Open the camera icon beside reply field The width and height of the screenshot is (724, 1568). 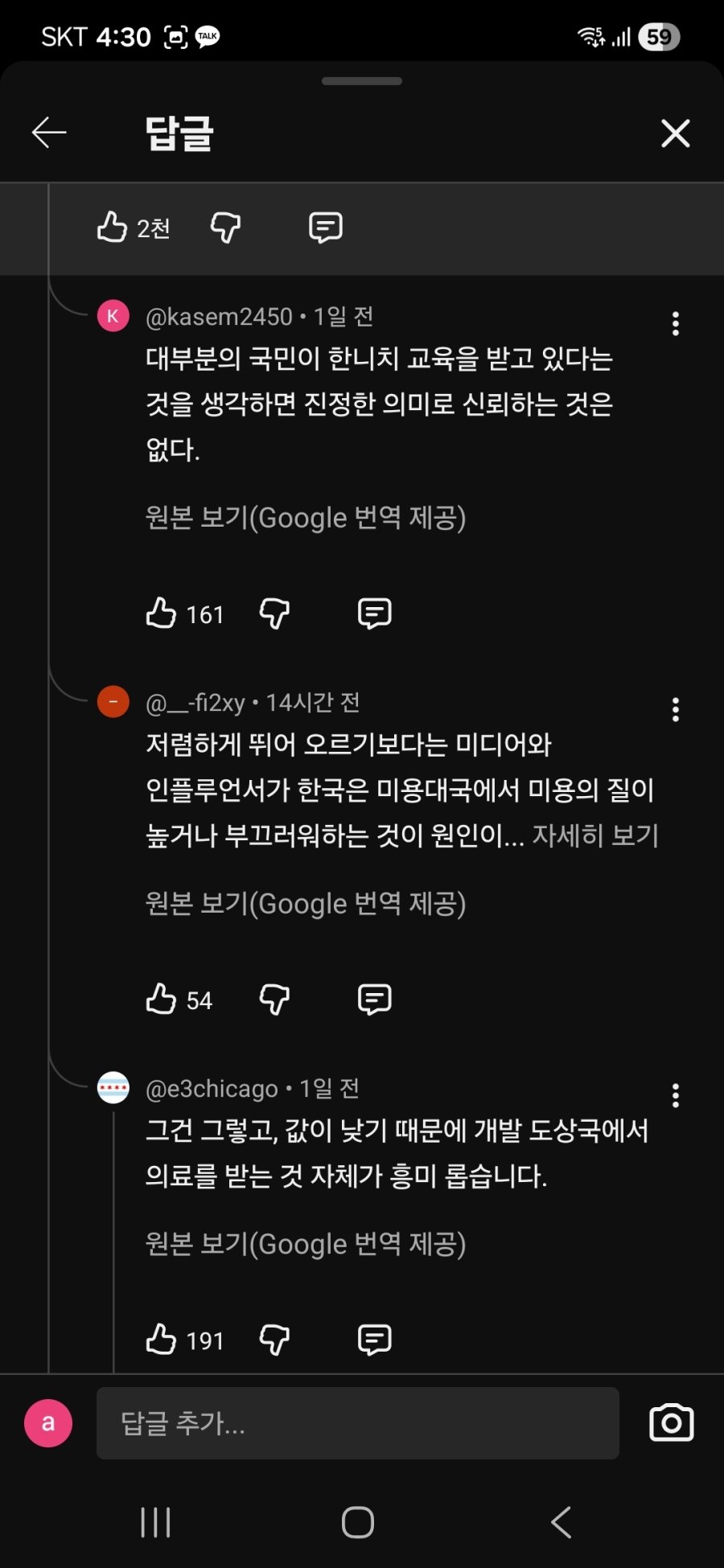point(671,1423)
